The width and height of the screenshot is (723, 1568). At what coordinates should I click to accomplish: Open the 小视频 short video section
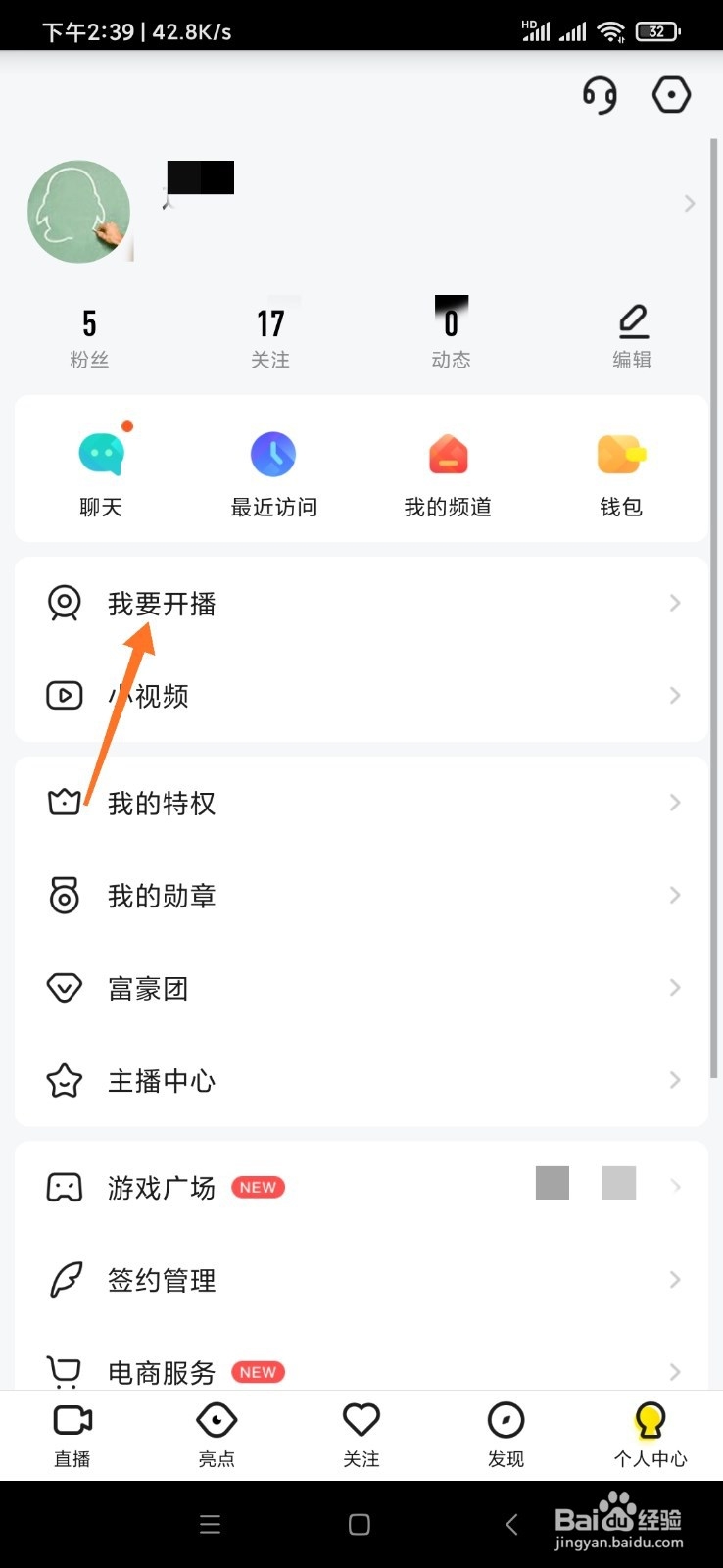point(147,696)
